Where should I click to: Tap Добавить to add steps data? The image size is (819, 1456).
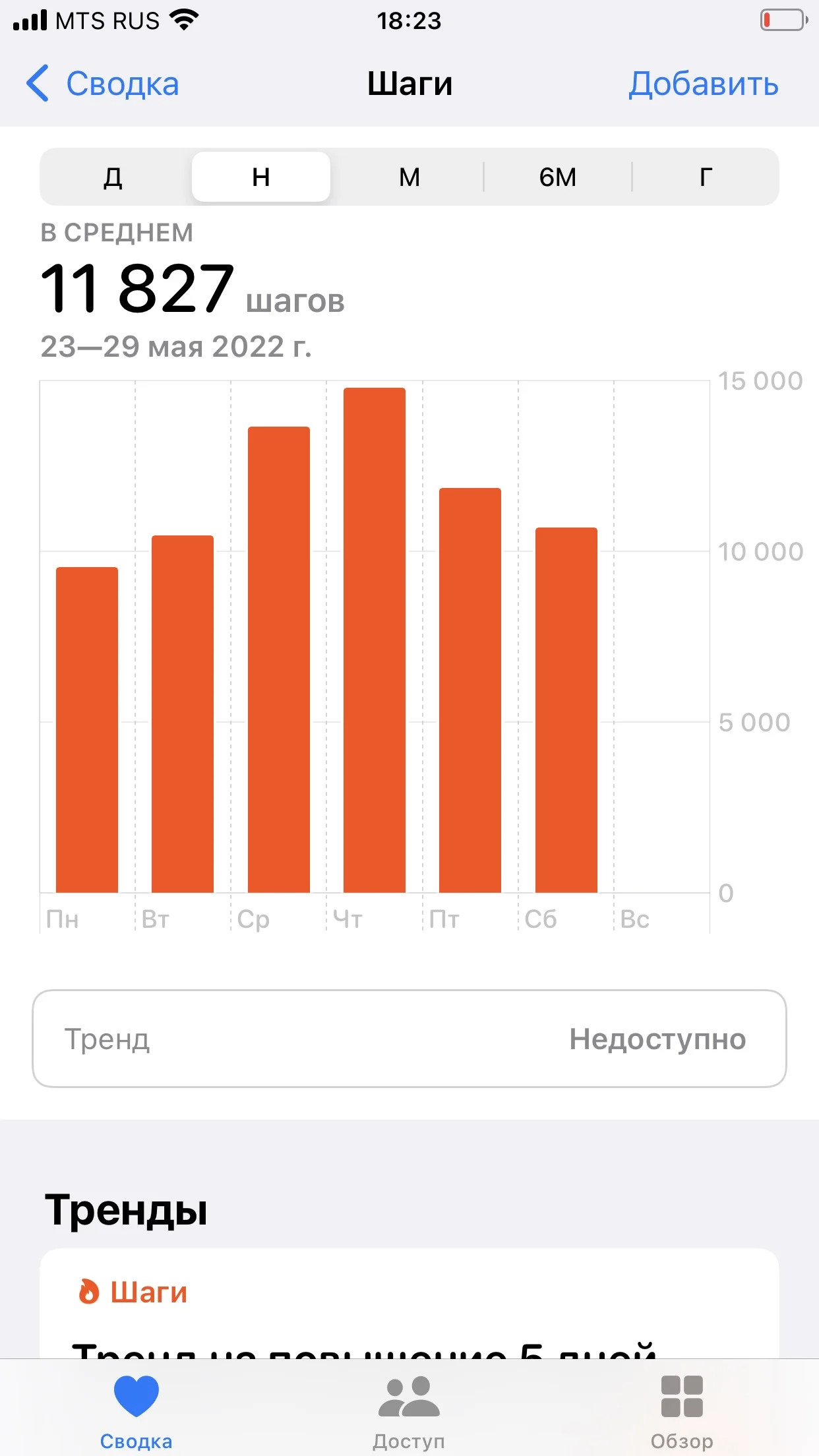coord(703,84)
